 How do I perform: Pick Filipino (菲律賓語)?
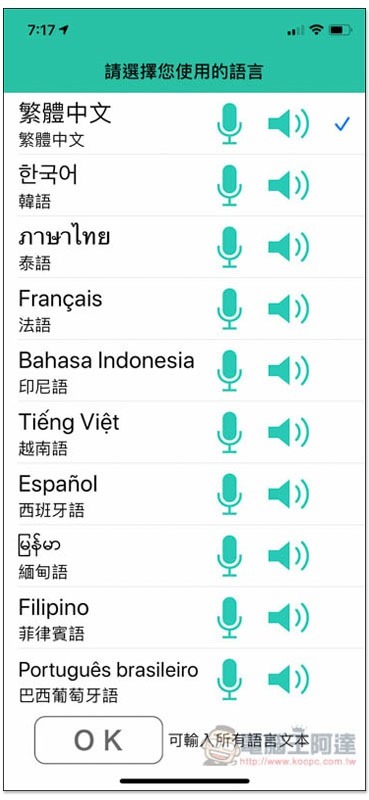pos(185,618)
